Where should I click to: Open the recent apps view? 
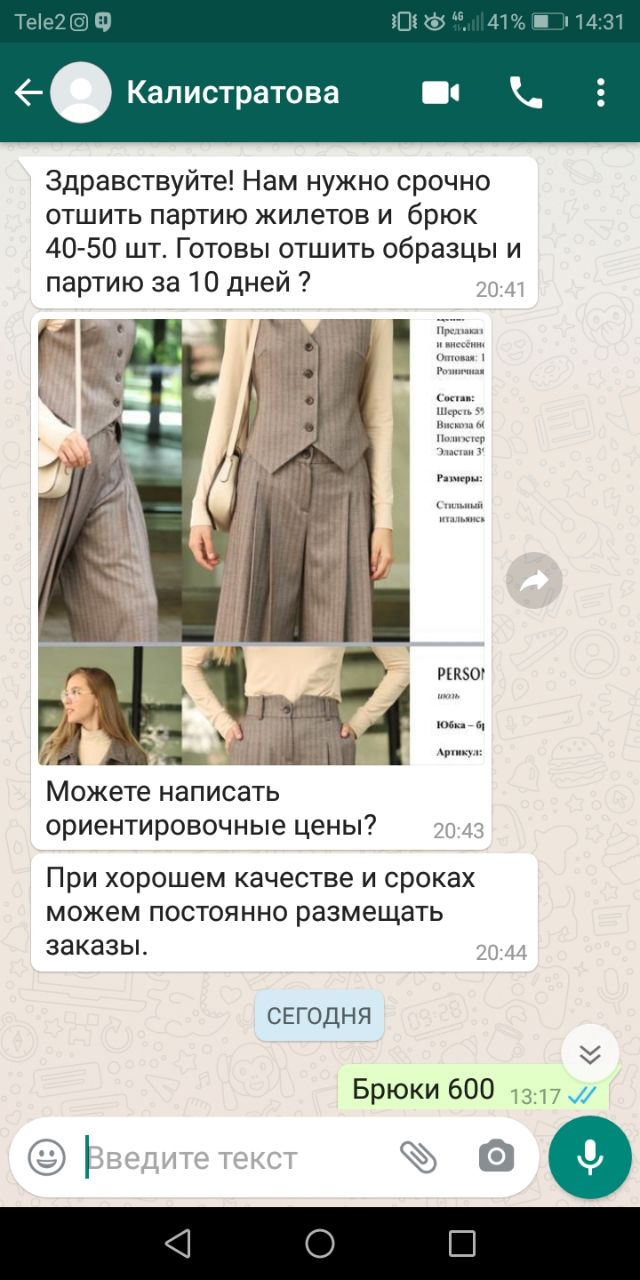[x=462, y=1243]
